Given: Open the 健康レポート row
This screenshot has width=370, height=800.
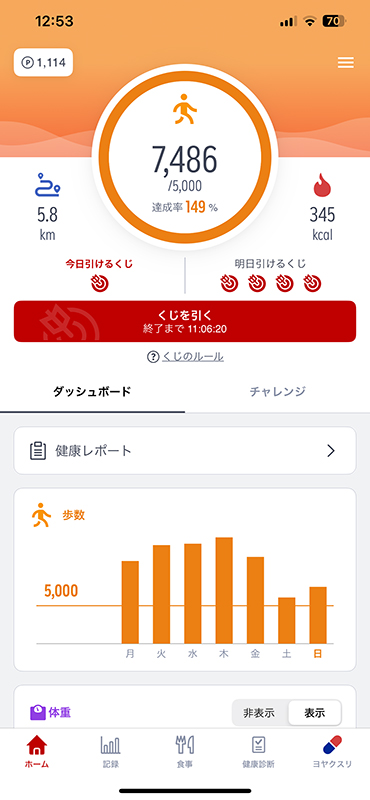Looking at the screenshot, I should pyautogui.click(x=185, y=451).
